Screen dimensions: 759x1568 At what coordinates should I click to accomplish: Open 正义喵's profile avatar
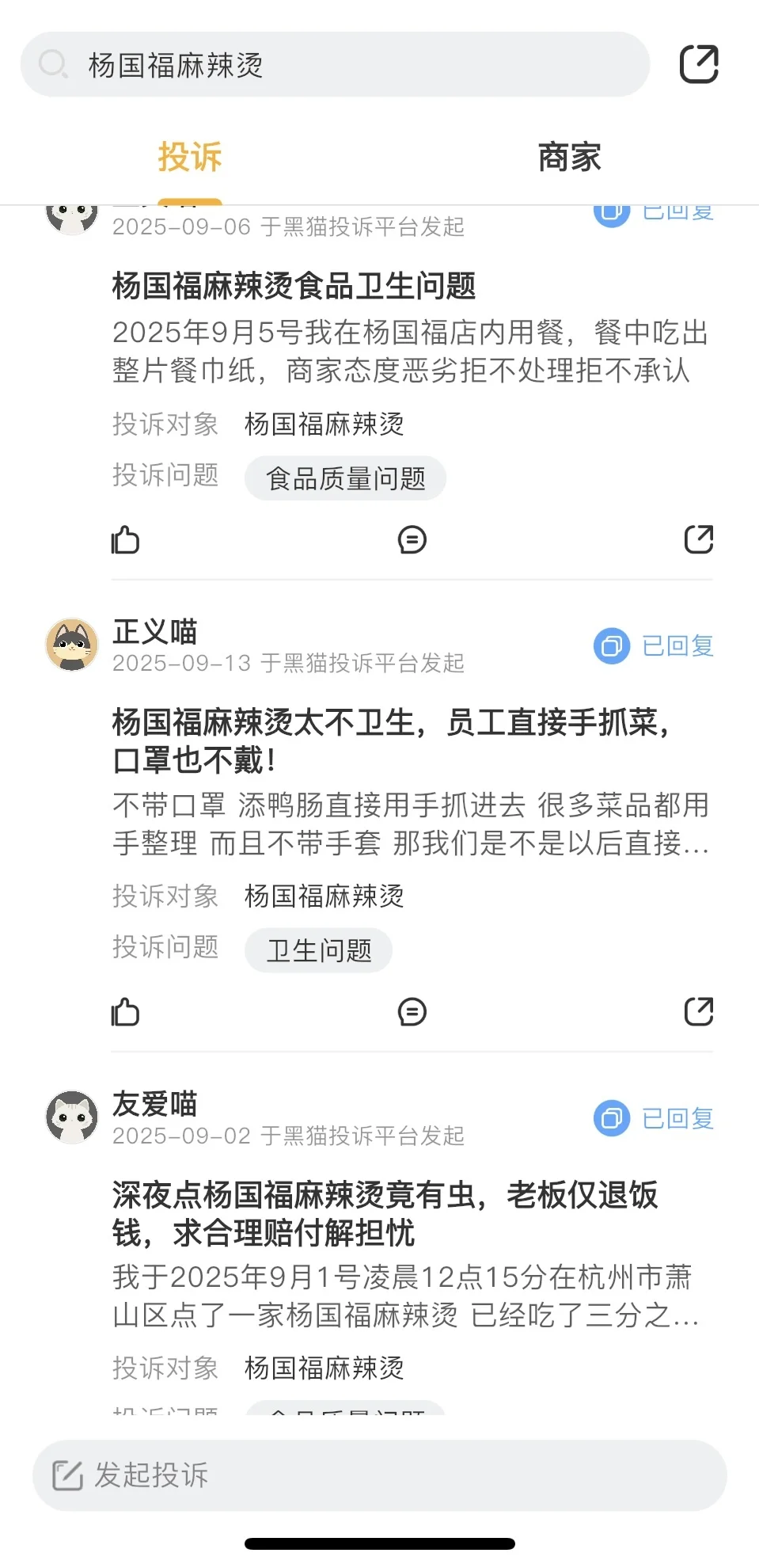click(71, 645)
